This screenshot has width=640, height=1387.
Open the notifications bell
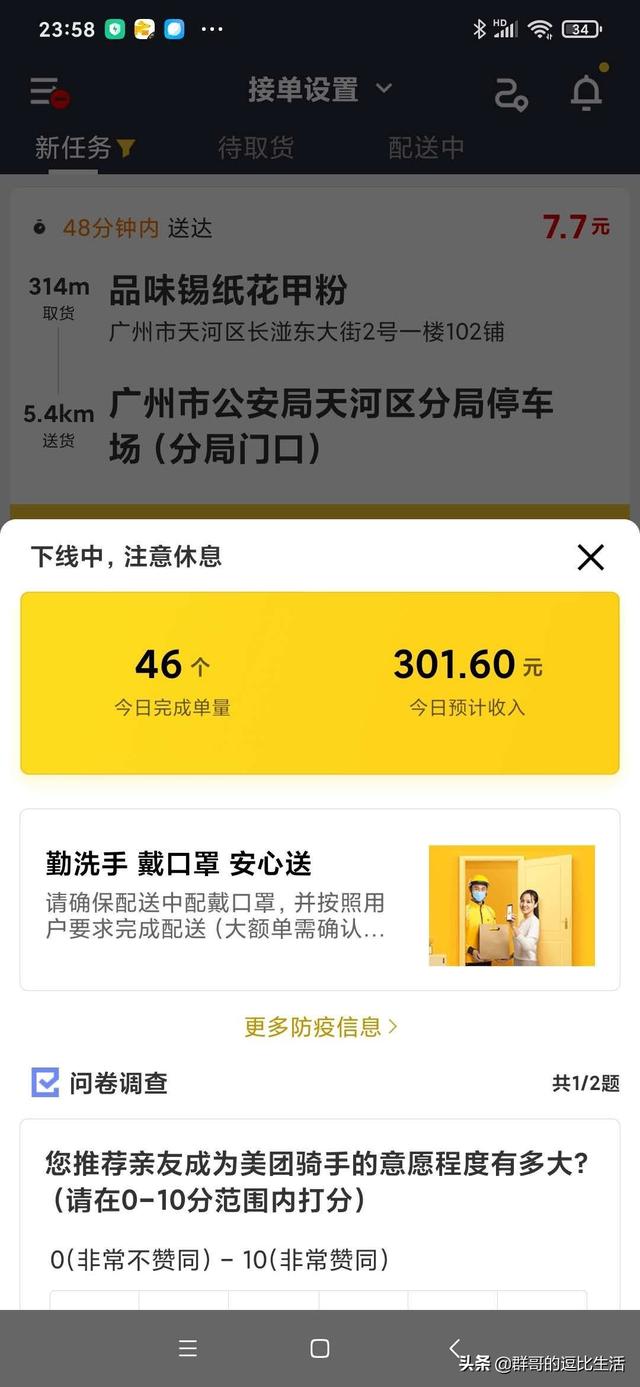point(586,92)
